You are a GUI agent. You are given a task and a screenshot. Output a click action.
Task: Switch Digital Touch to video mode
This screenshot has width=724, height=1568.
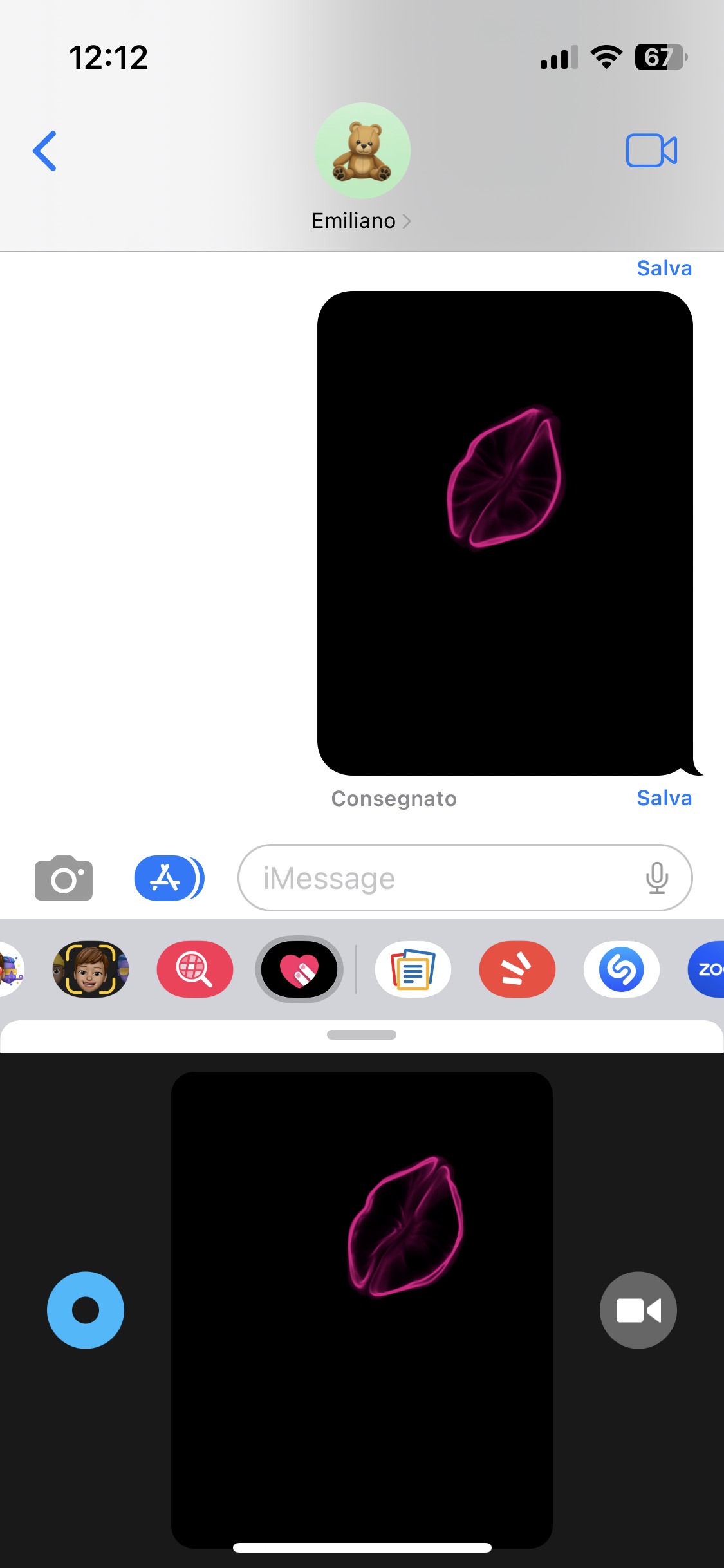638,1310
